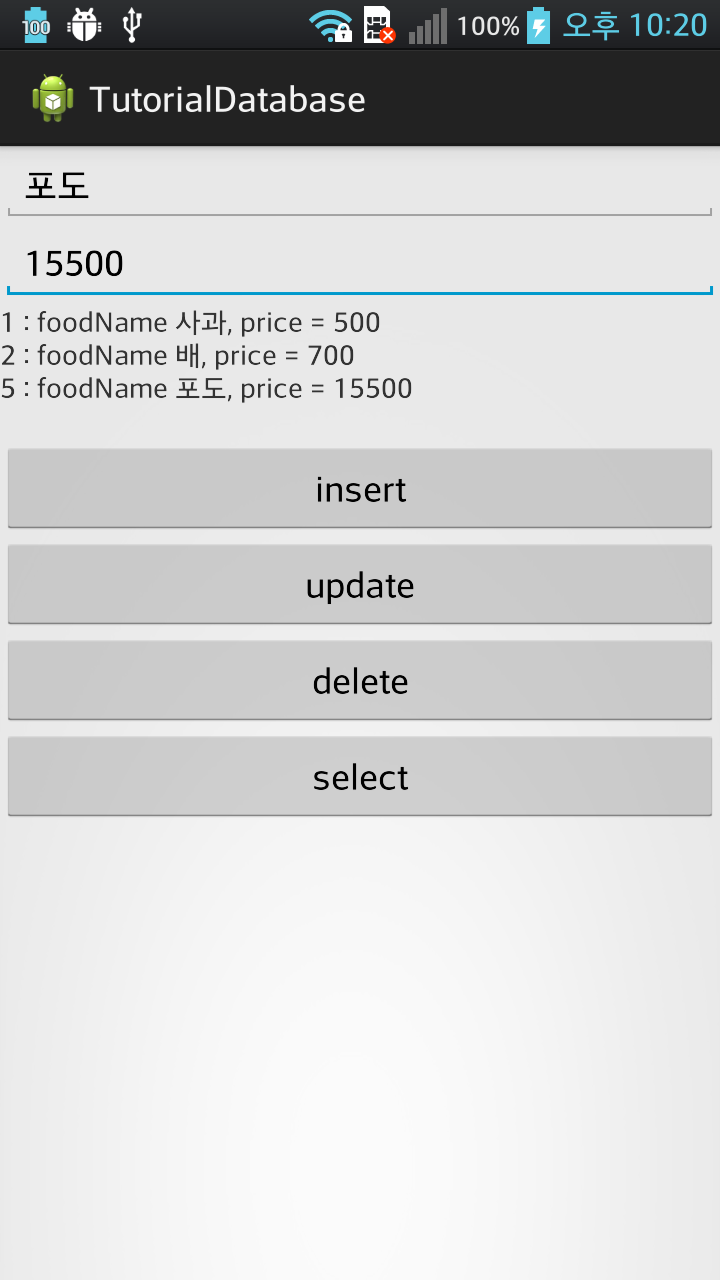Hit the delete button
The width and height of the screenshot is (720, 1280).
tap(360, 681)
